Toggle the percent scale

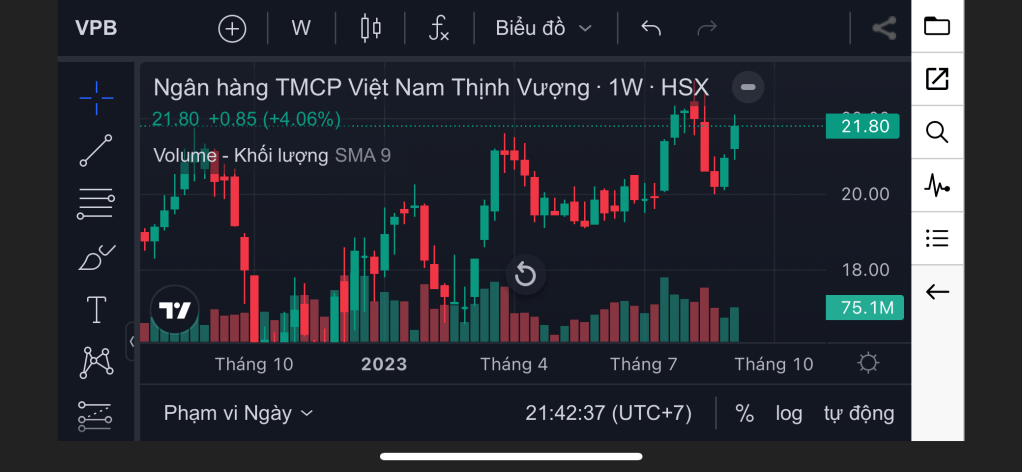(x=744, y=413)
